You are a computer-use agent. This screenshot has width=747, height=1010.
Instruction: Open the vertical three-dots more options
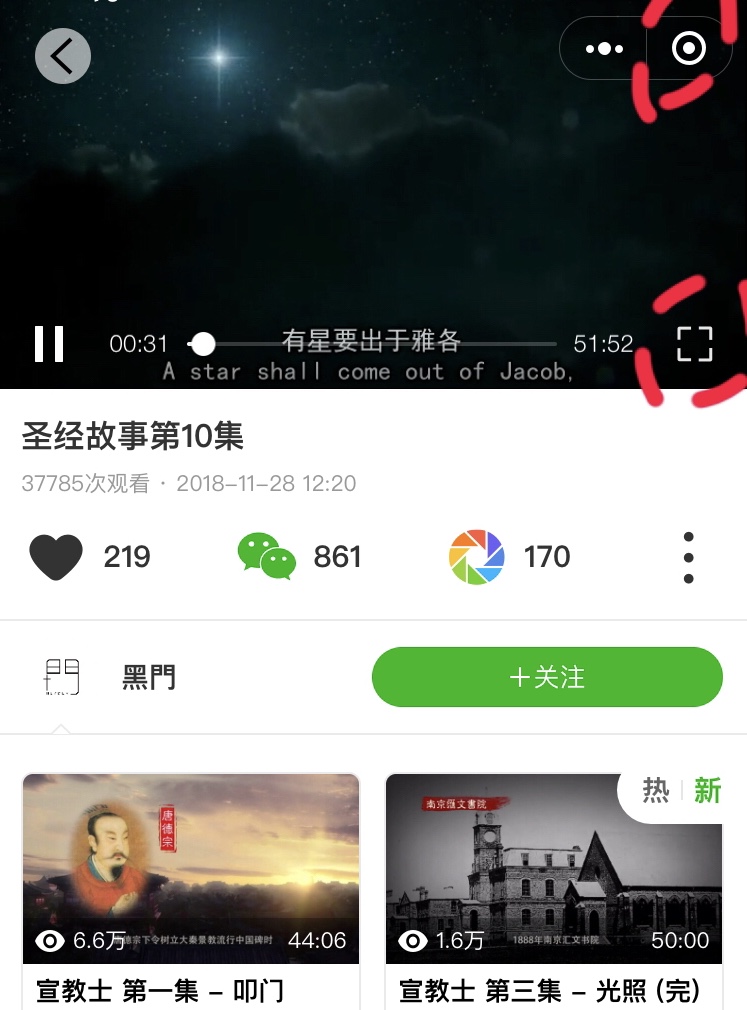(688, 557)
